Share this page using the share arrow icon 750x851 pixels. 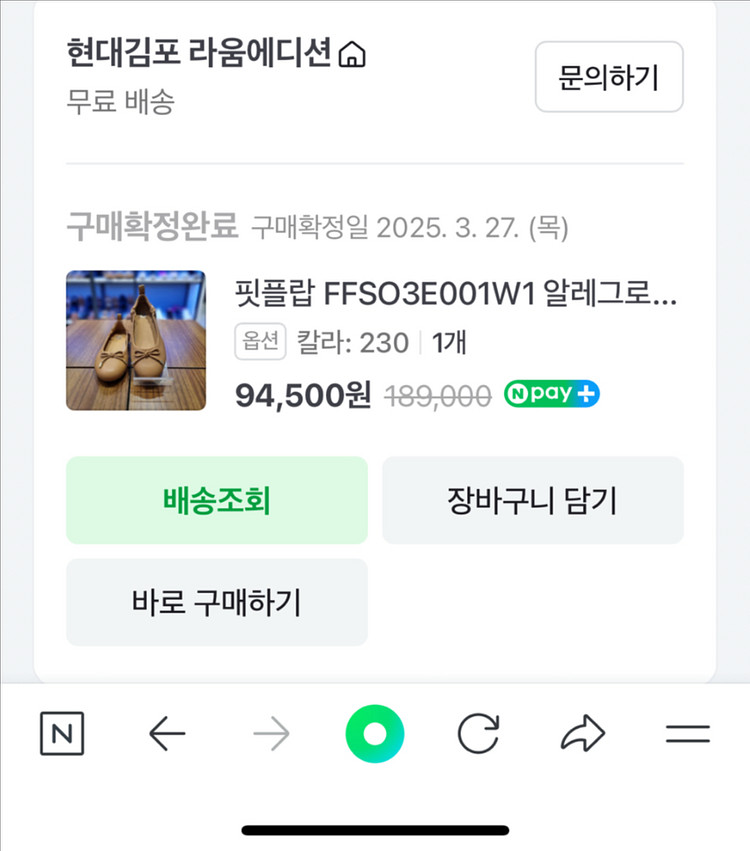(582, 733)
